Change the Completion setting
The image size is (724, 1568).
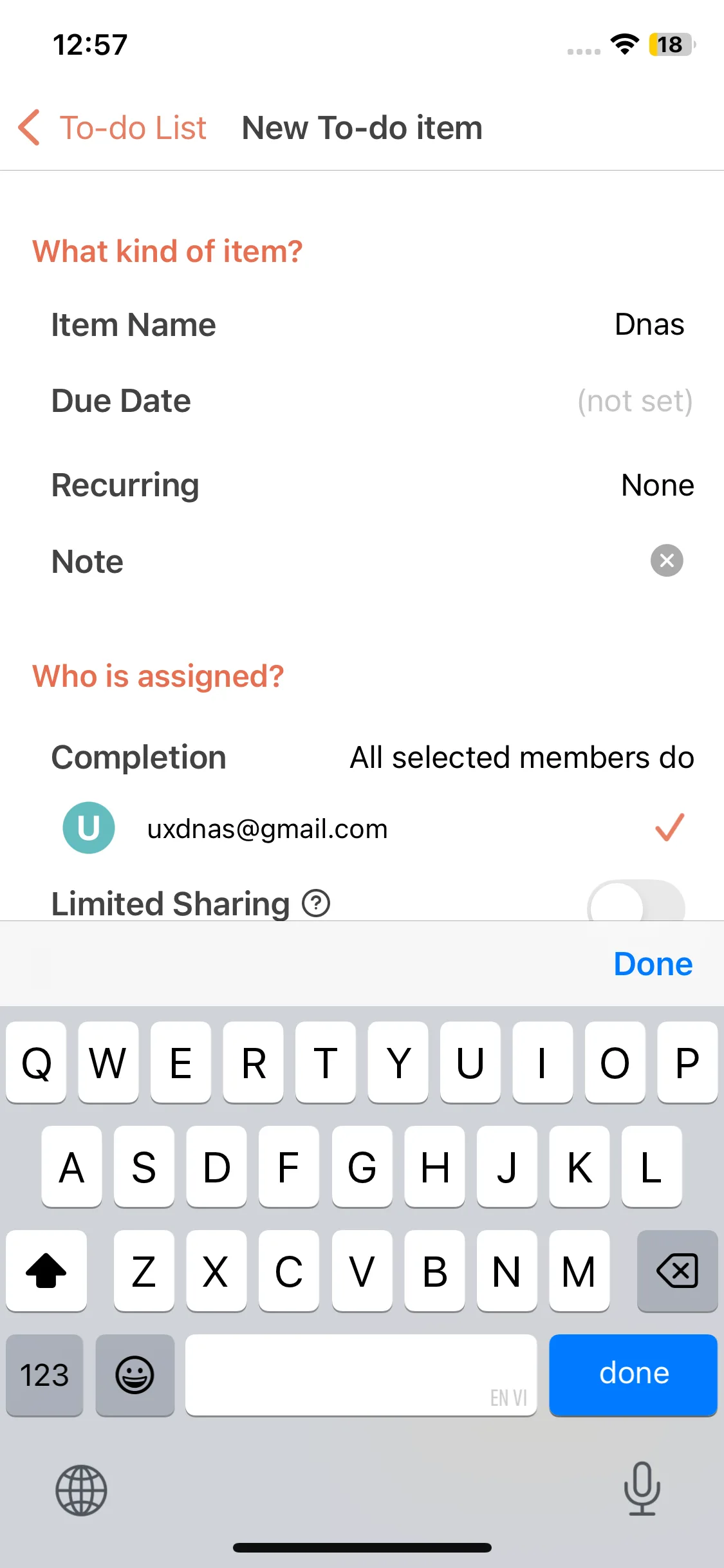(x=521, y=758)
